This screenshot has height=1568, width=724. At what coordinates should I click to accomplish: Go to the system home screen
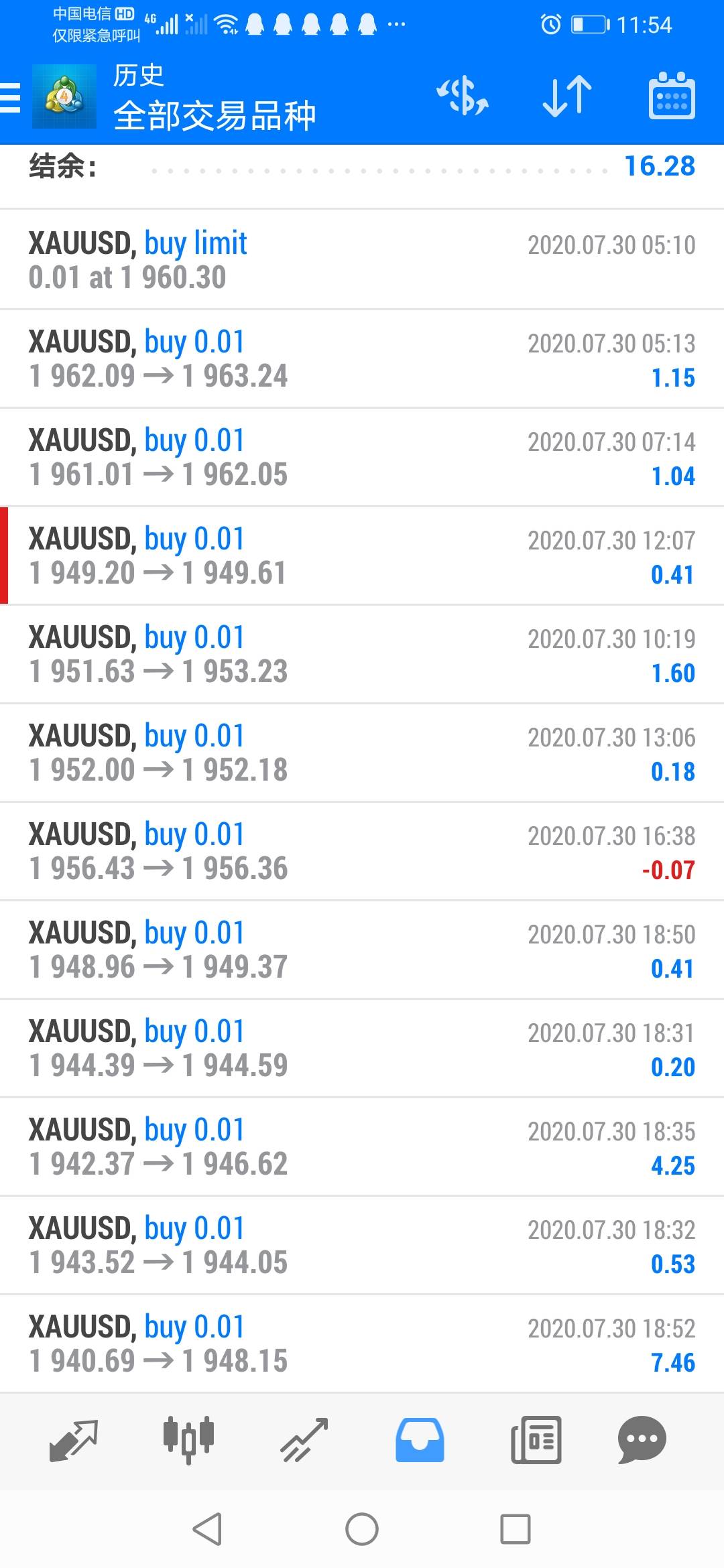point(362,1529)
